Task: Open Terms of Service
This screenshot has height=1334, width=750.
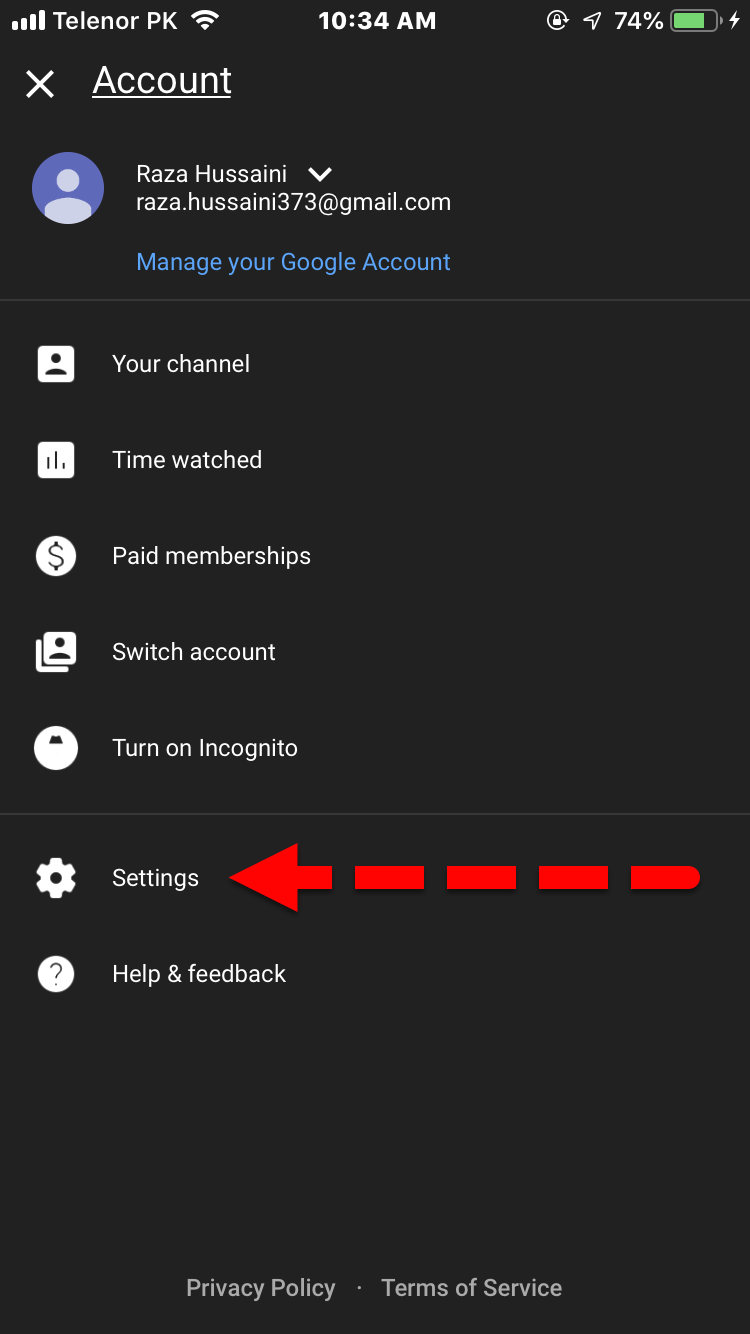Action: (x=471, y=1288)
